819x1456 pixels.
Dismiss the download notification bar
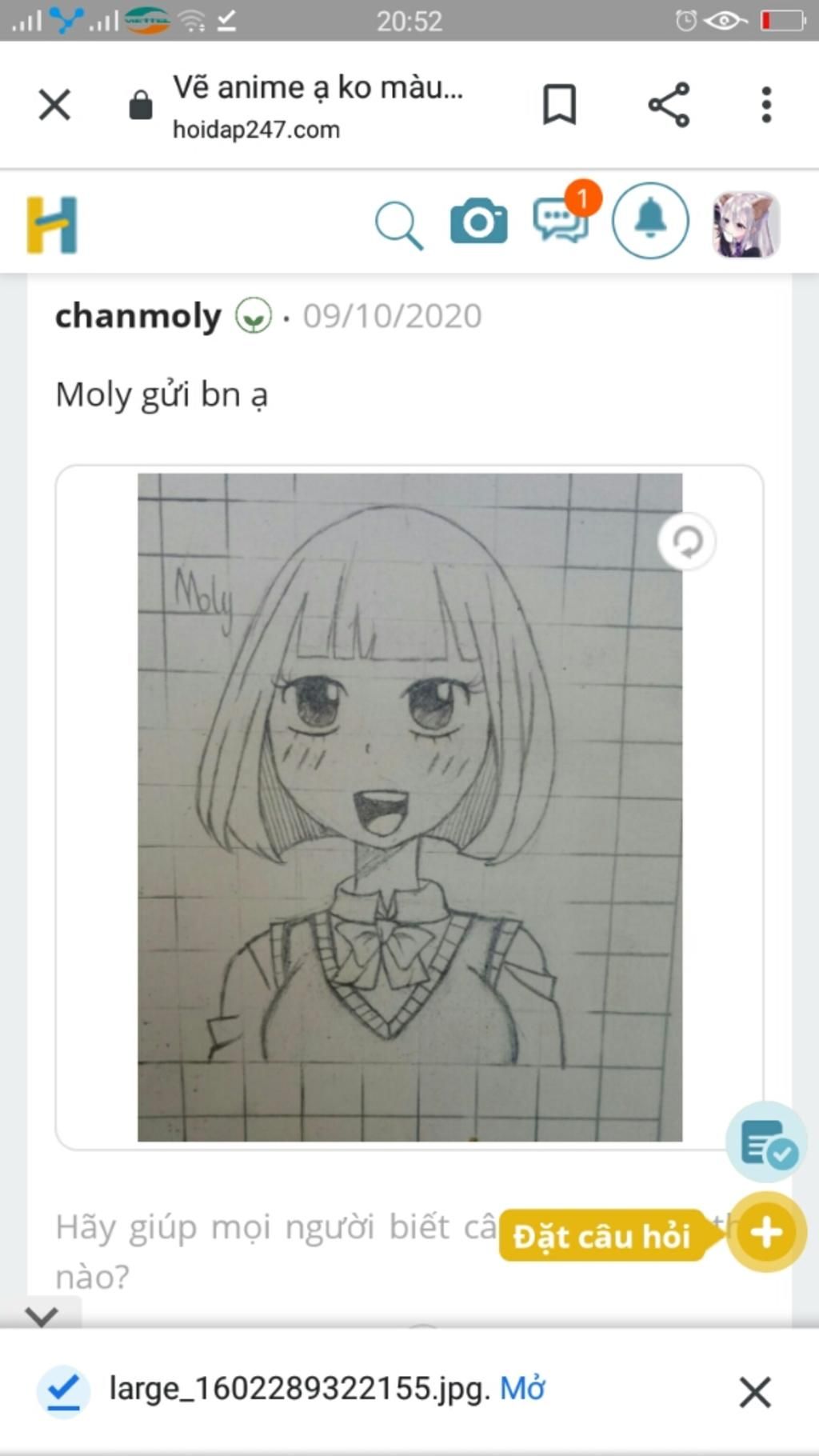click(754, 1392)
